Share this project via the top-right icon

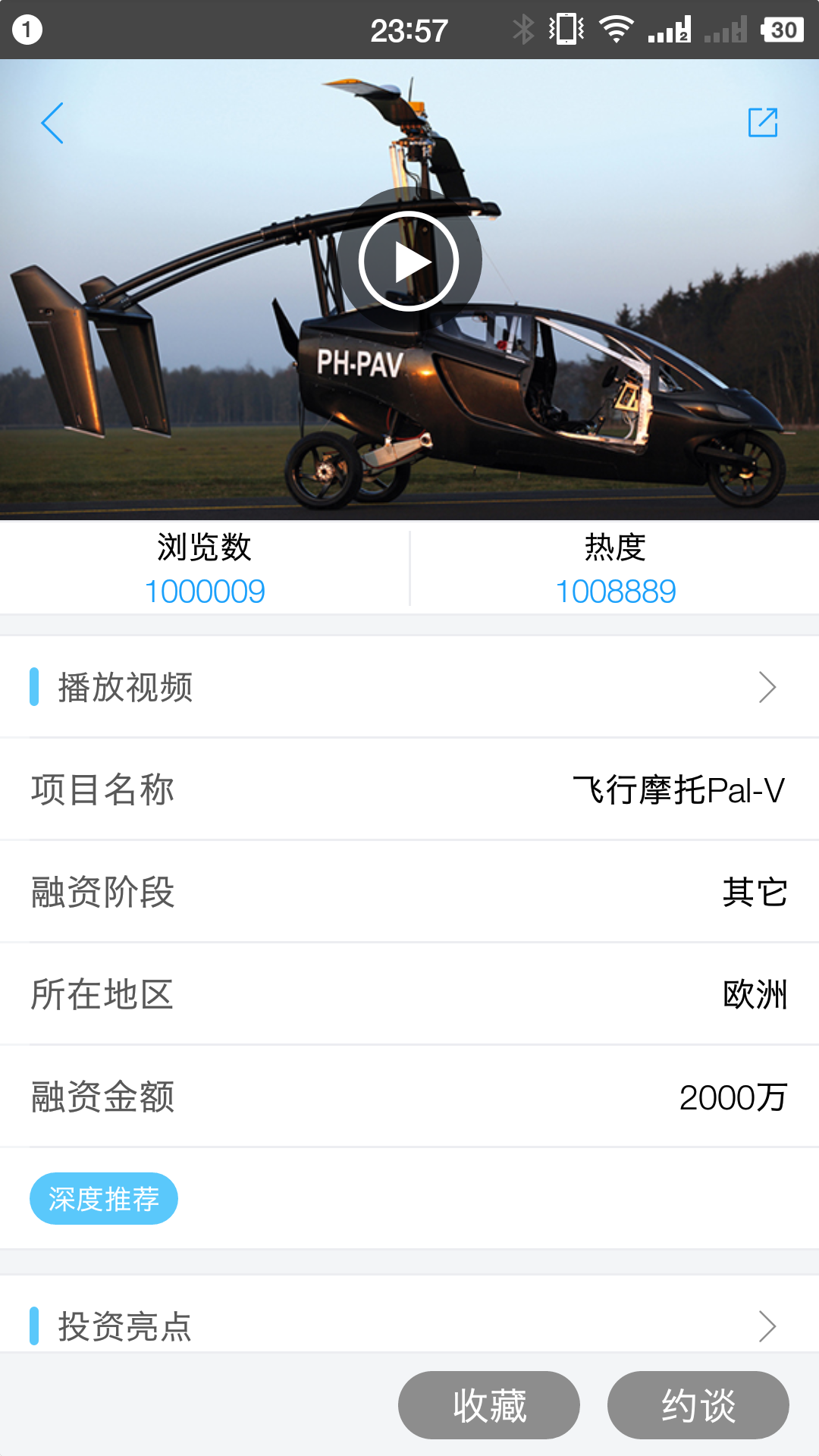[x=763, y=122]
